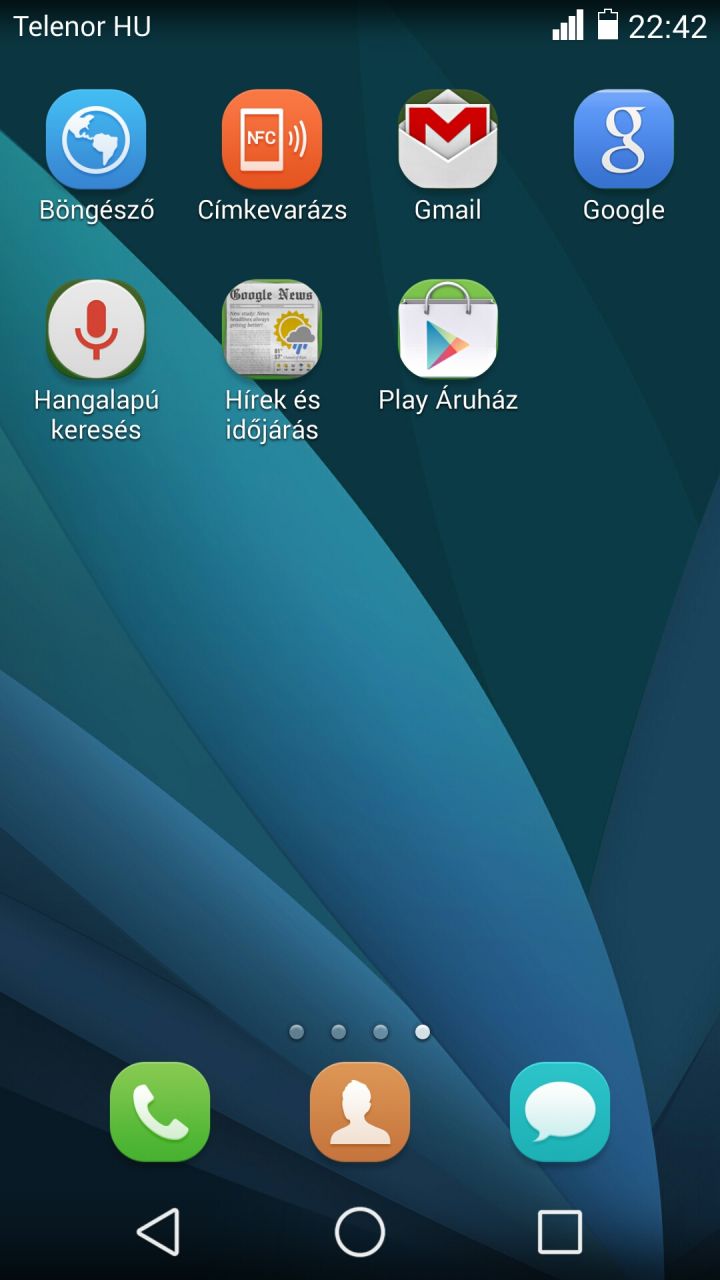Tap the system back button
This screenshot has height=1280, width=720.
(x=159, y=1232)
